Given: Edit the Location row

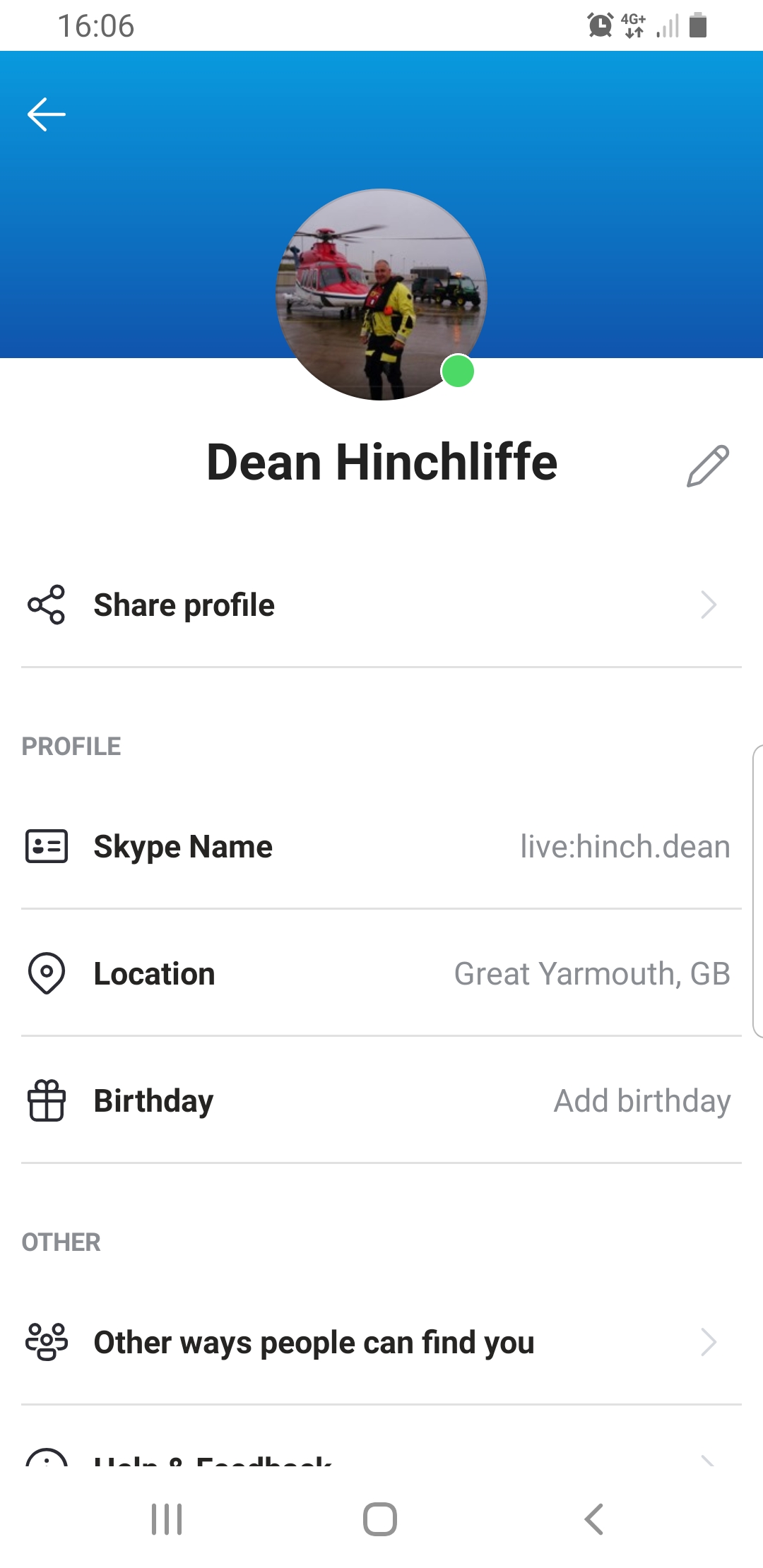Looking at the screenshot, I should point(381,973).
